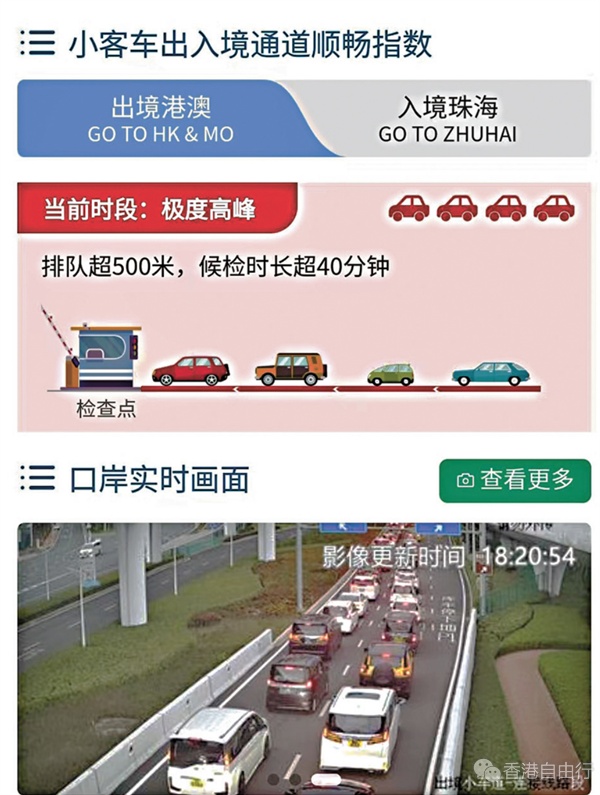This screenshot has height=795, width=600.
Task: Switch to the 入境珠海 tab
Action: tap(448, 119)
